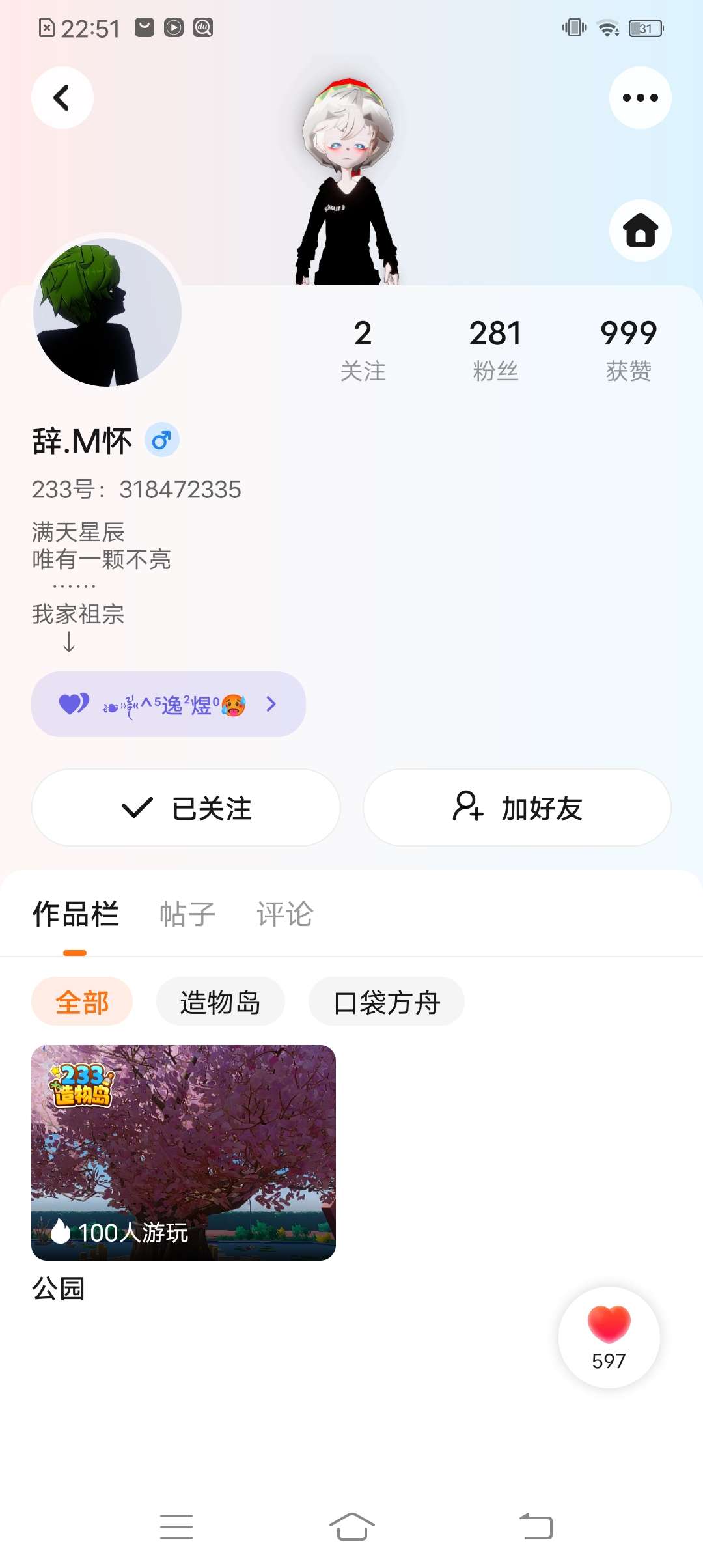
Task: Go to the system home screen
Action: pyautogui.click(x=351, y=1526)
